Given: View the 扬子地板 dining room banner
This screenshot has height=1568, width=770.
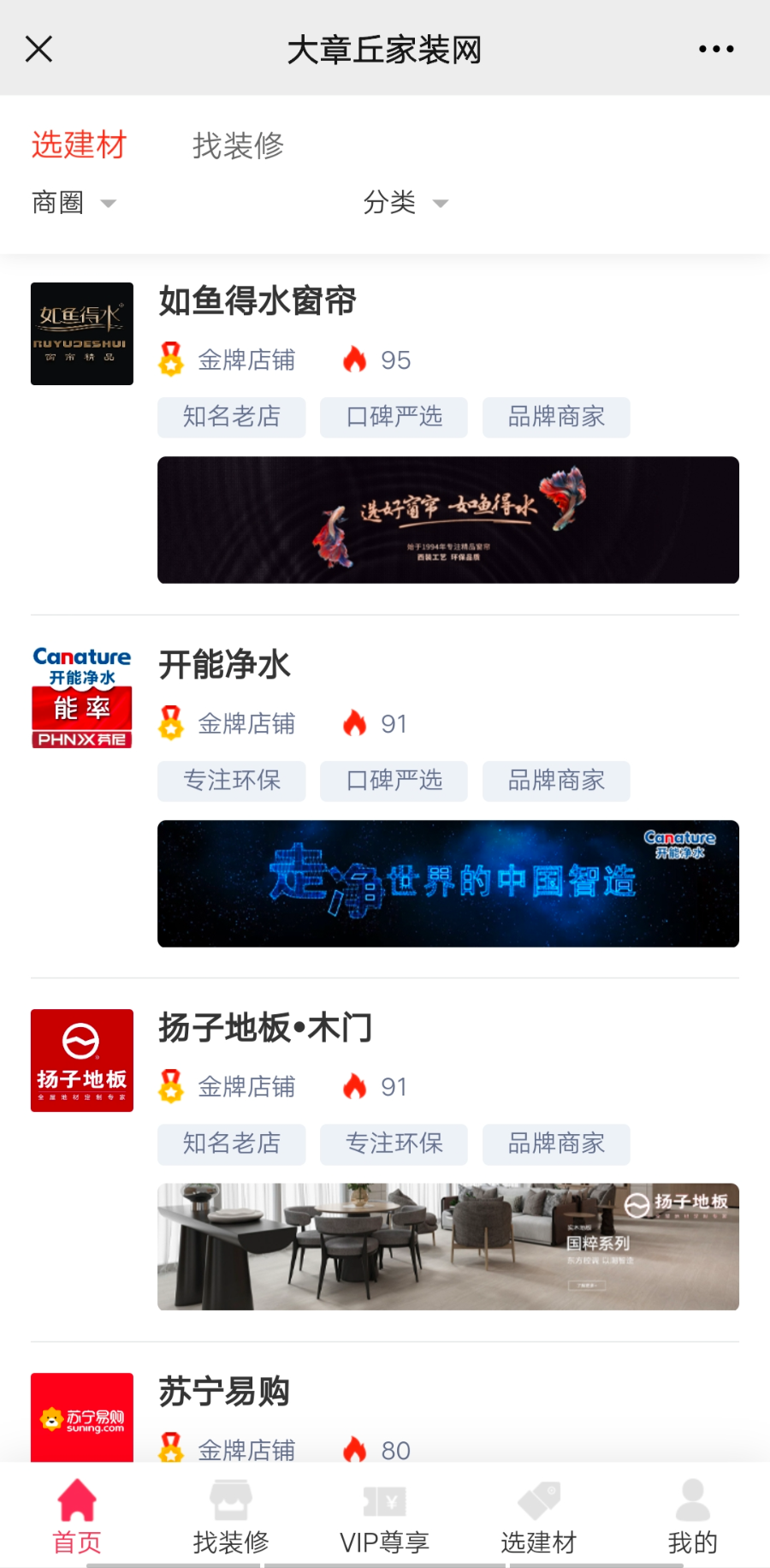Looking at the screenshot, I should tap(447, 1246).
